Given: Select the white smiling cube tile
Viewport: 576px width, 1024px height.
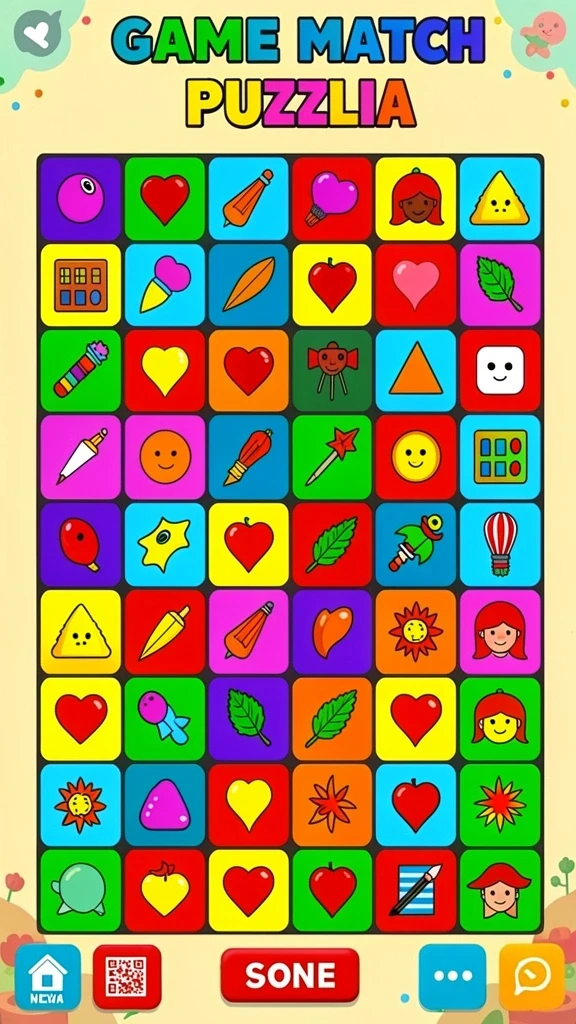Looking at the screenshot, I should pos(500,370).
